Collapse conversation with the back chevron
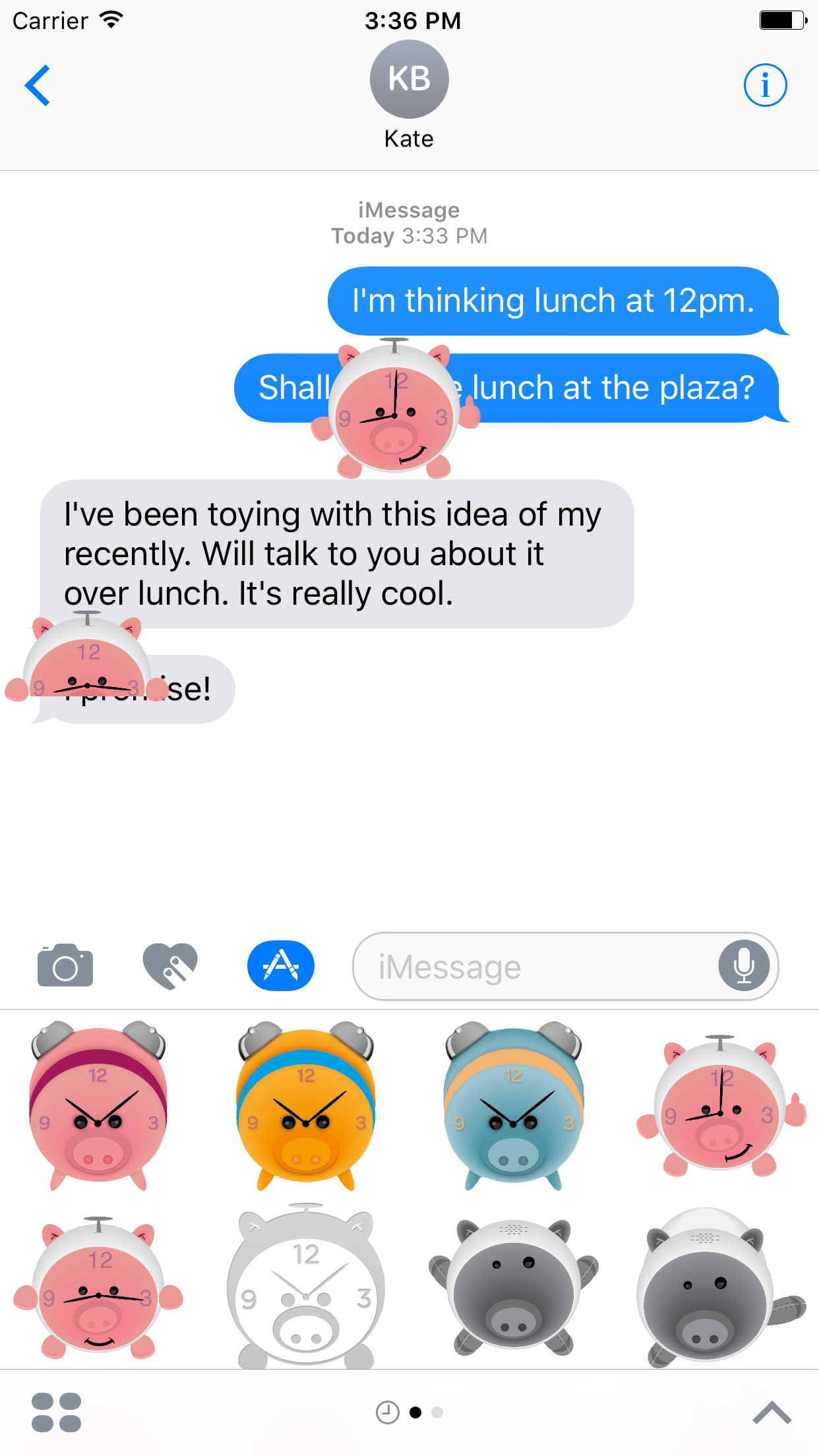 pos(38,84)
